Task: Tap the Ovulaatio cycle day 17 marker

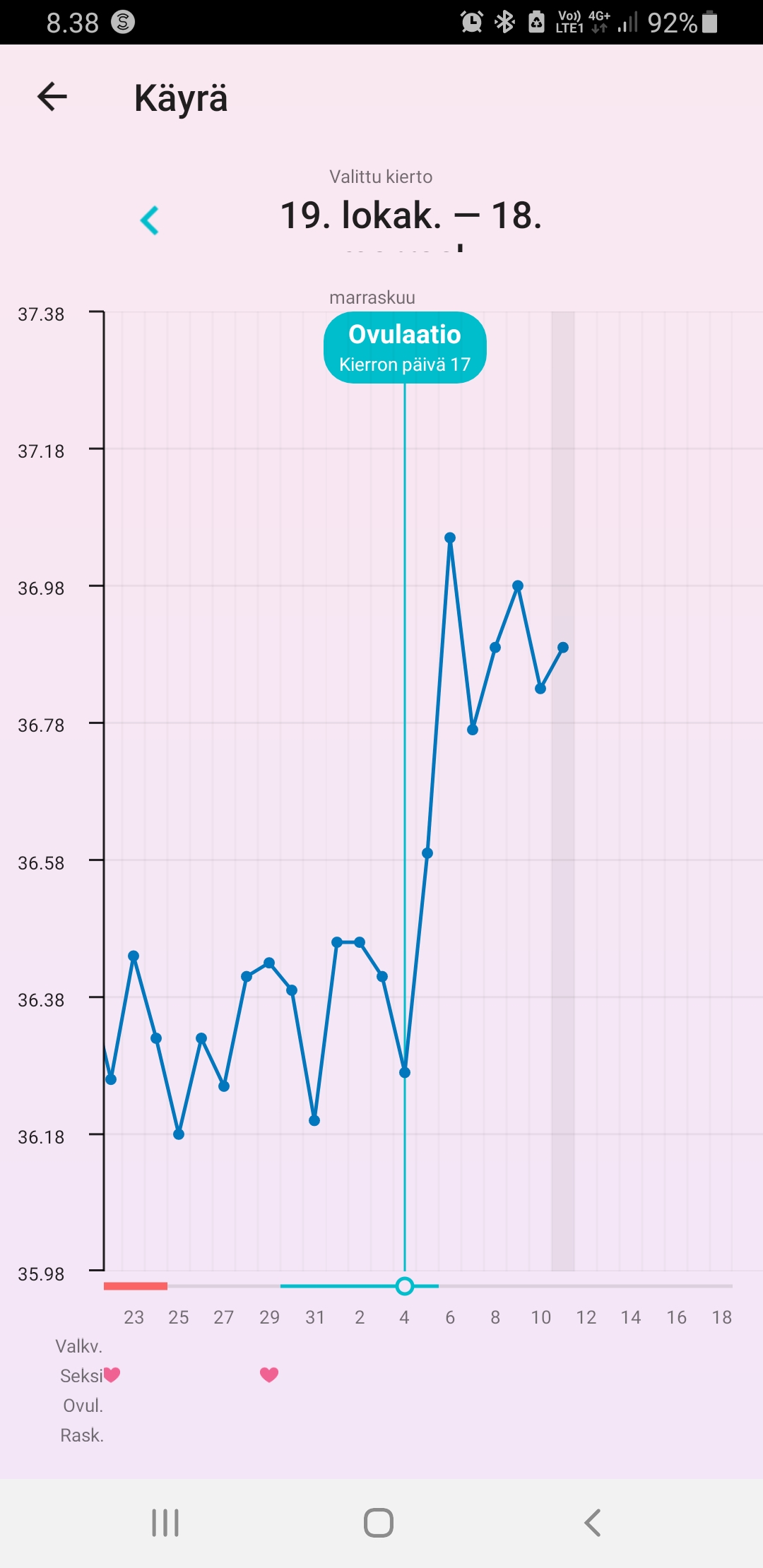Action: click(405, 348)
